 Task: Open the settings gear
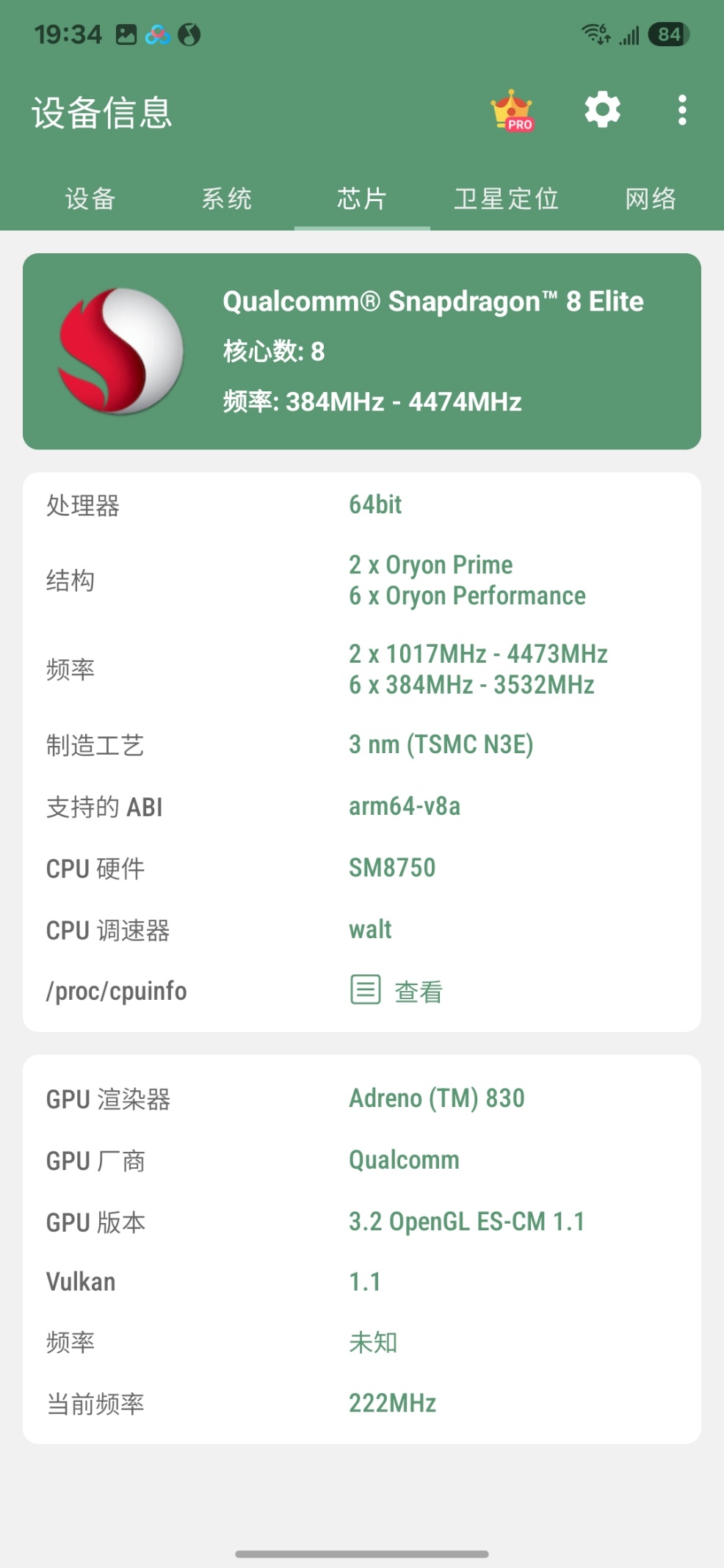(602, 110)
